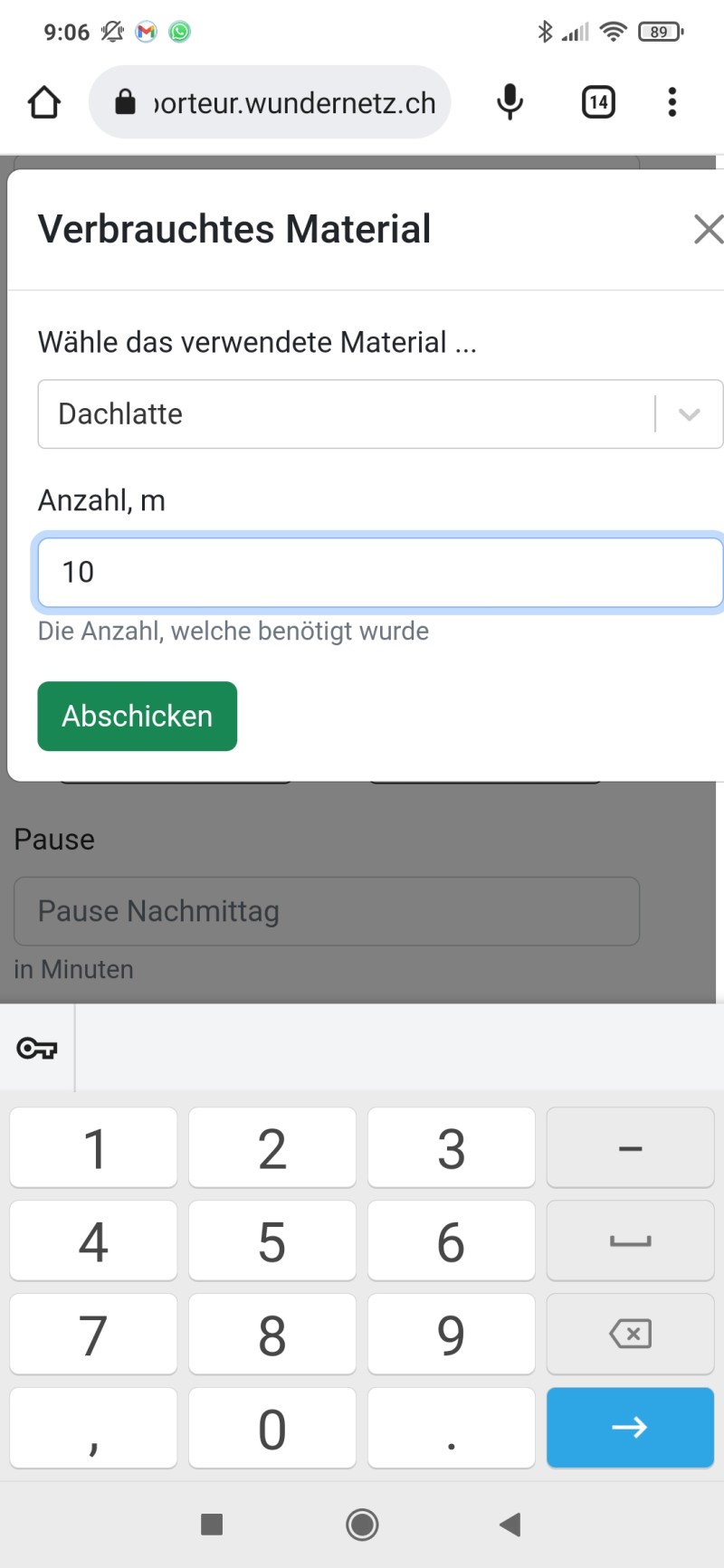724x1568 pixels.
Task: Tap the comma key
Action: coord(93,1429)
